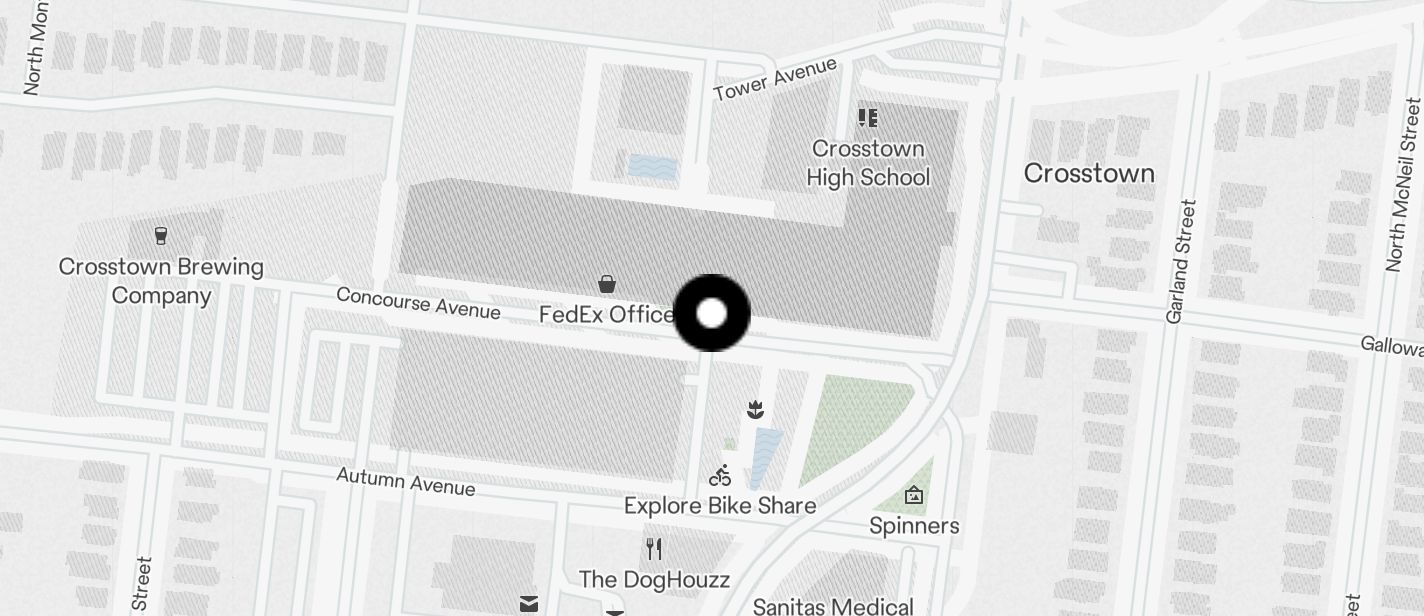Select the FedEx Office map pin

pyautogui.click(x=607, y=285)
